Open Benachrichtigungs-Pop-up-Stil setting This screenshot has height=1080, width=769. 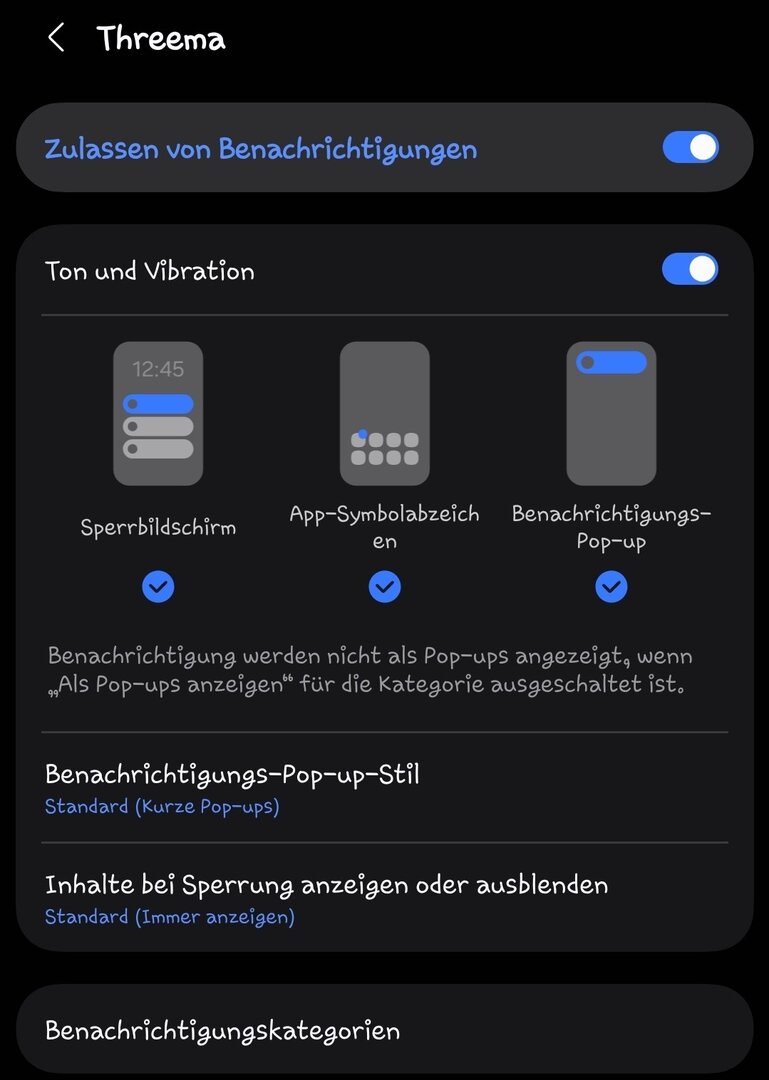coord(384,788)
